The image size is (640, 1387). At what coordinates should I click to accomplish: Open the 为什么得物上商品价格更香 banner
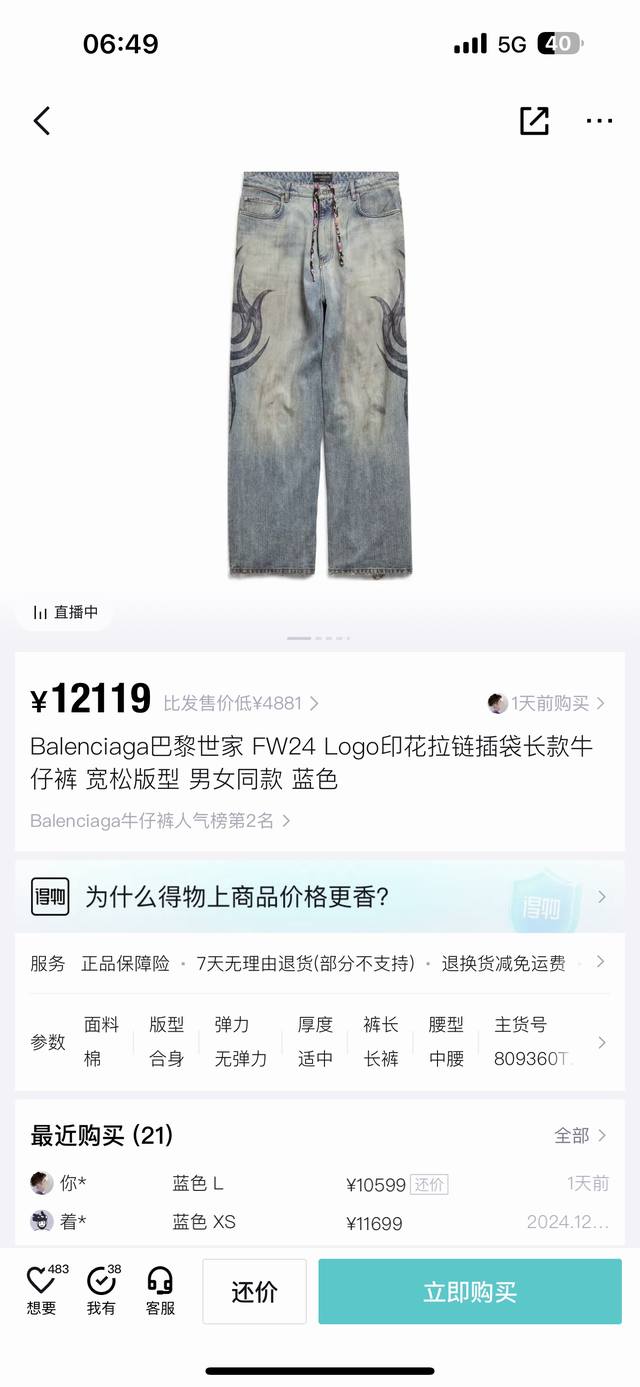click(320, 896)
